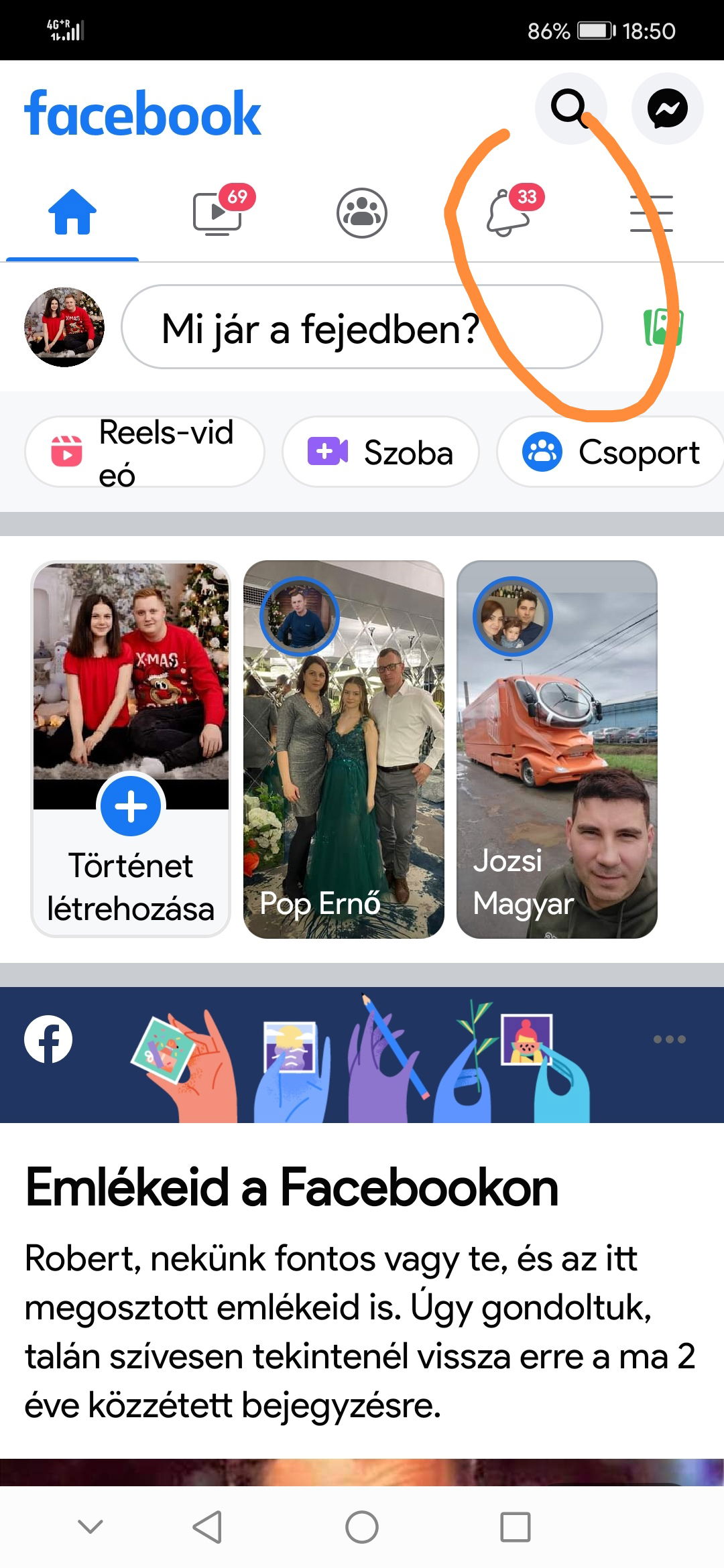View Jozsi Magyar's story
Screen dimensions: 724x1568
(x=557, y=749)
